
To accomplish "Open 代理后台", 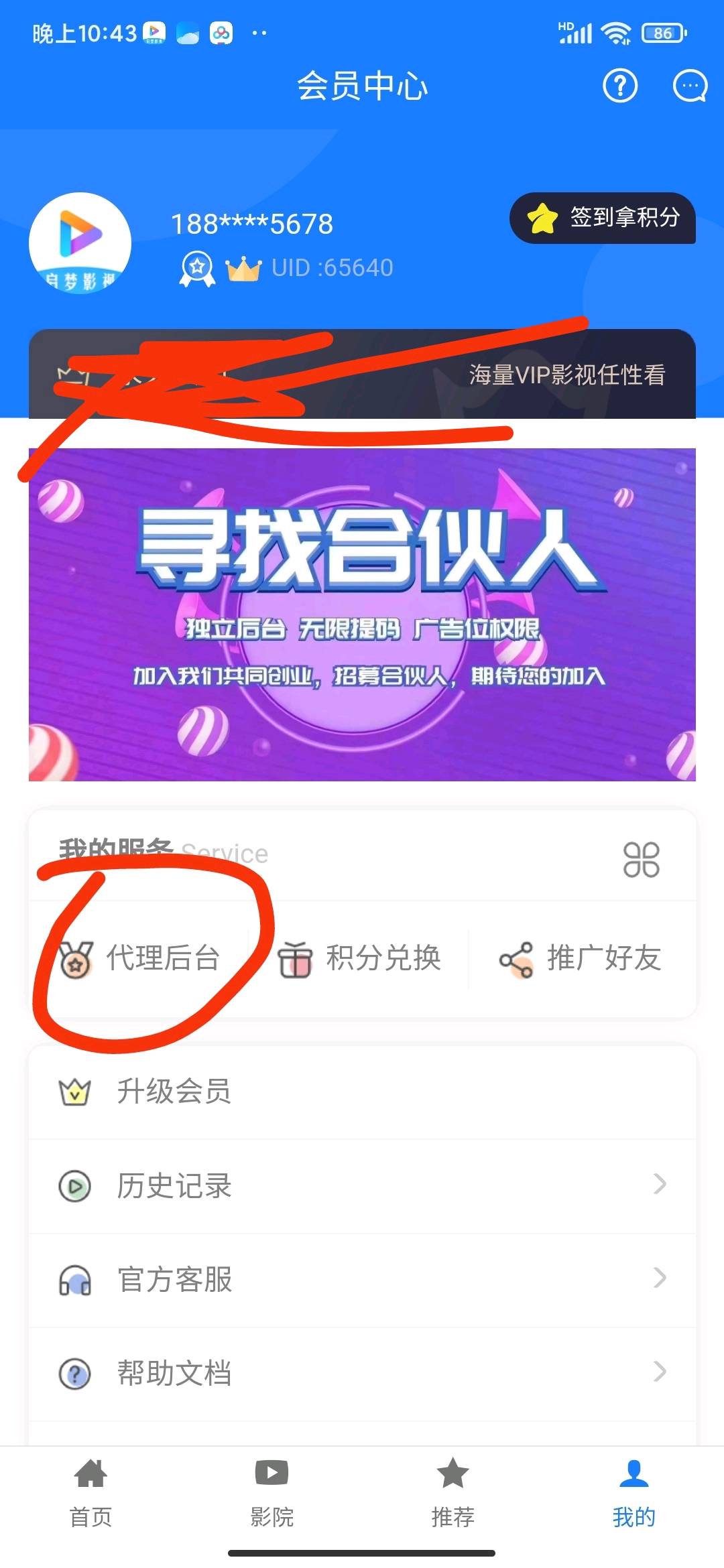I will (139, 958).
